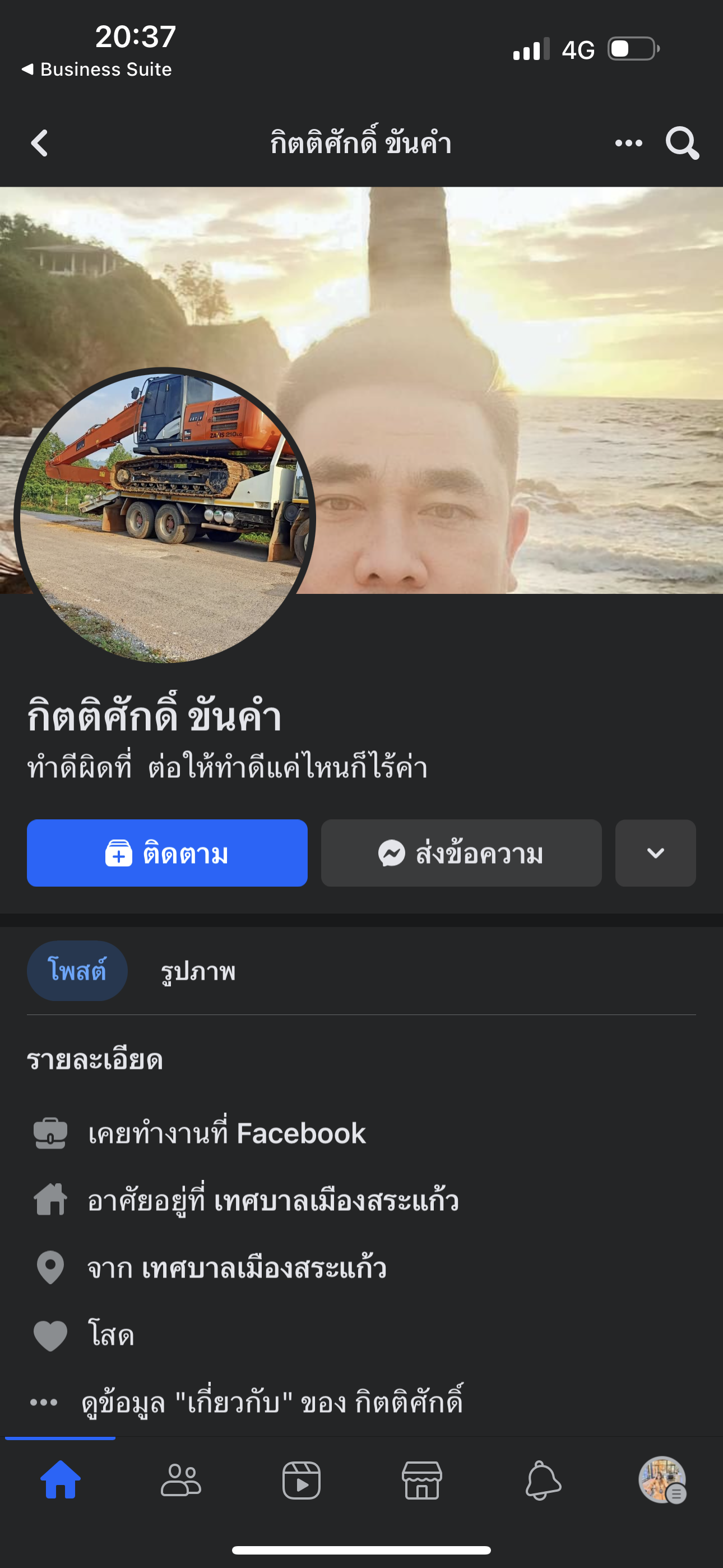Switch to the video tab
Viewport: 723px width, 1568px height.
coord(302,1480)
